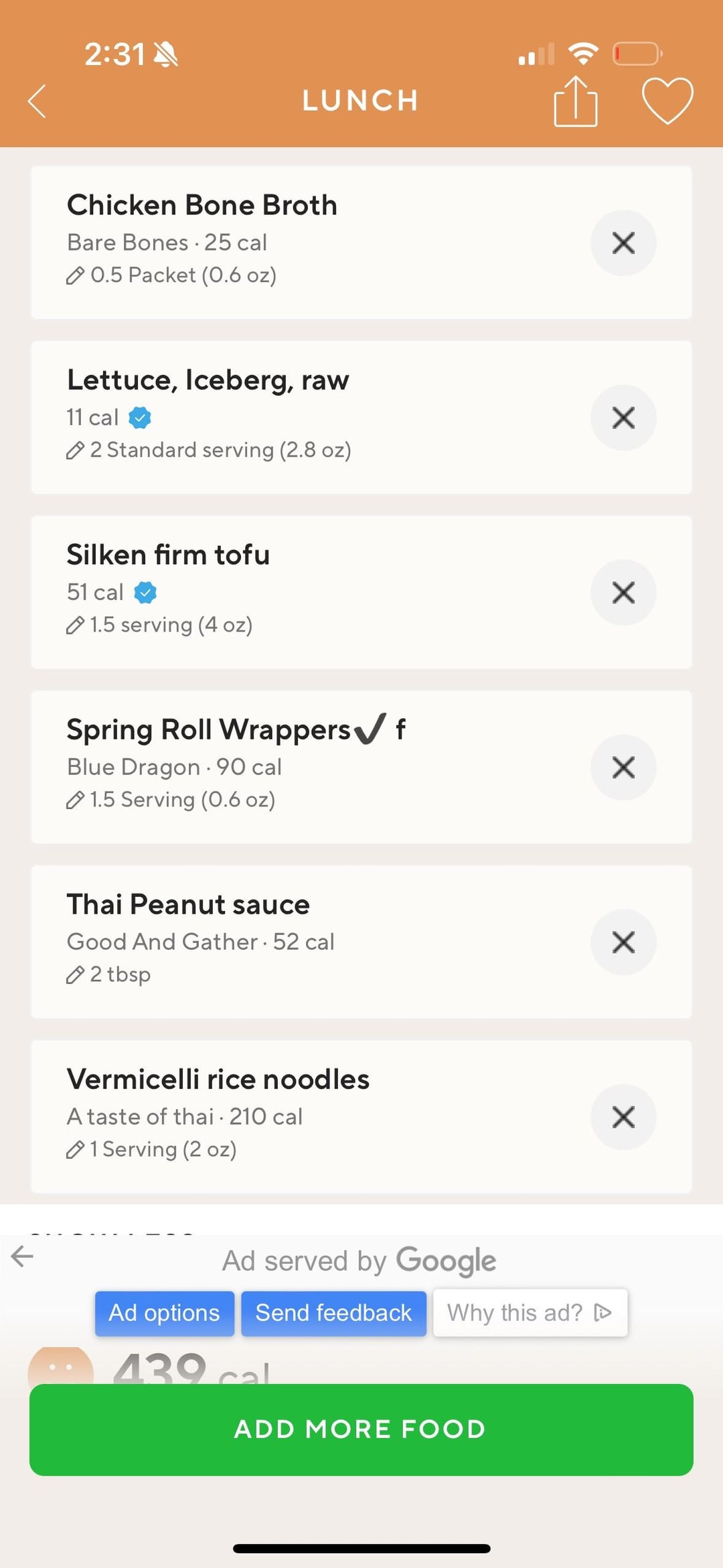Screen dimensions: 723x1568
Task: Open Why this ad?
Action: (530, 1313)
